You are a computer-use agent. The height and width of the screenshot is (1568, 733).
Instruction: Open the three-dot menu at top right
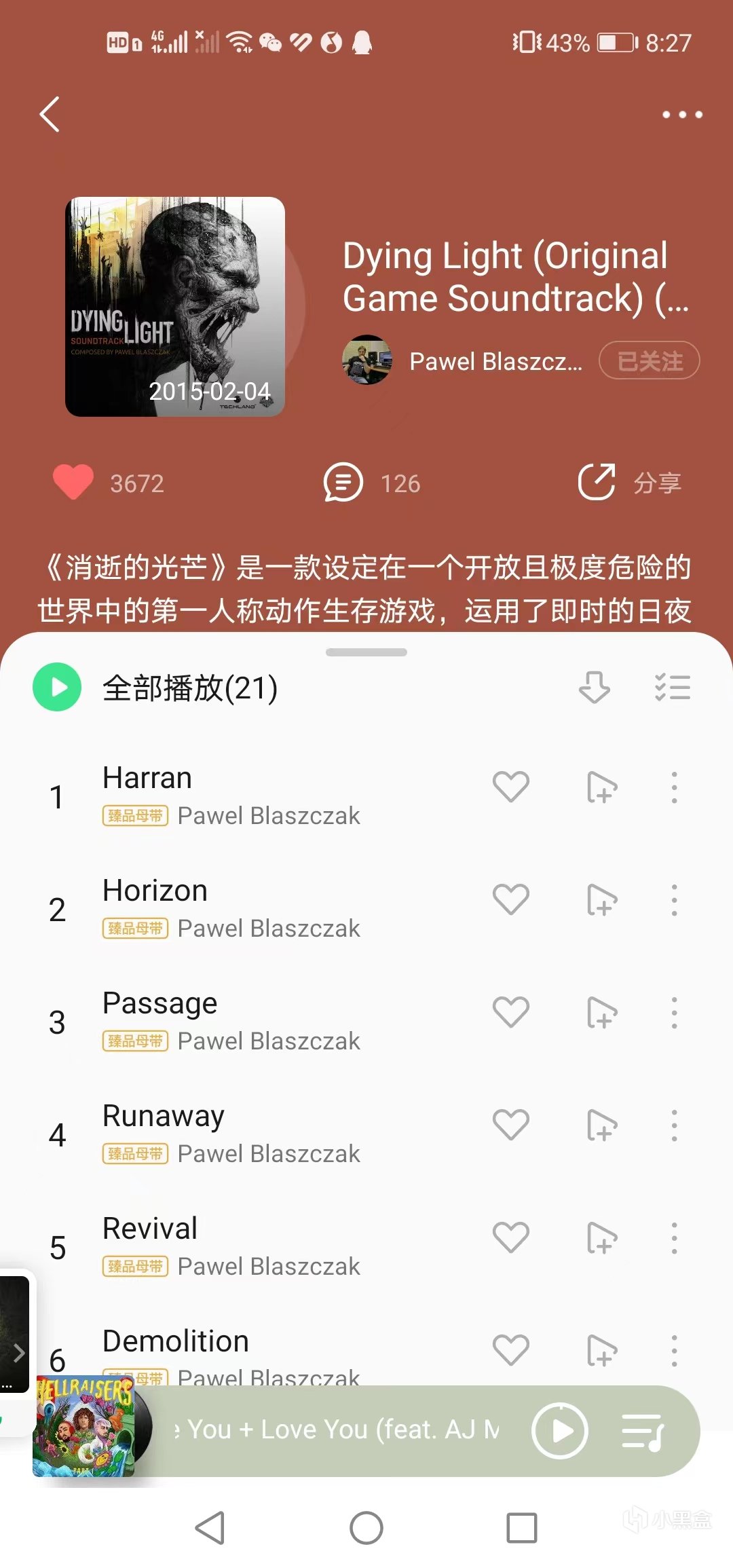pyautogui.click(x=682, y=114)
